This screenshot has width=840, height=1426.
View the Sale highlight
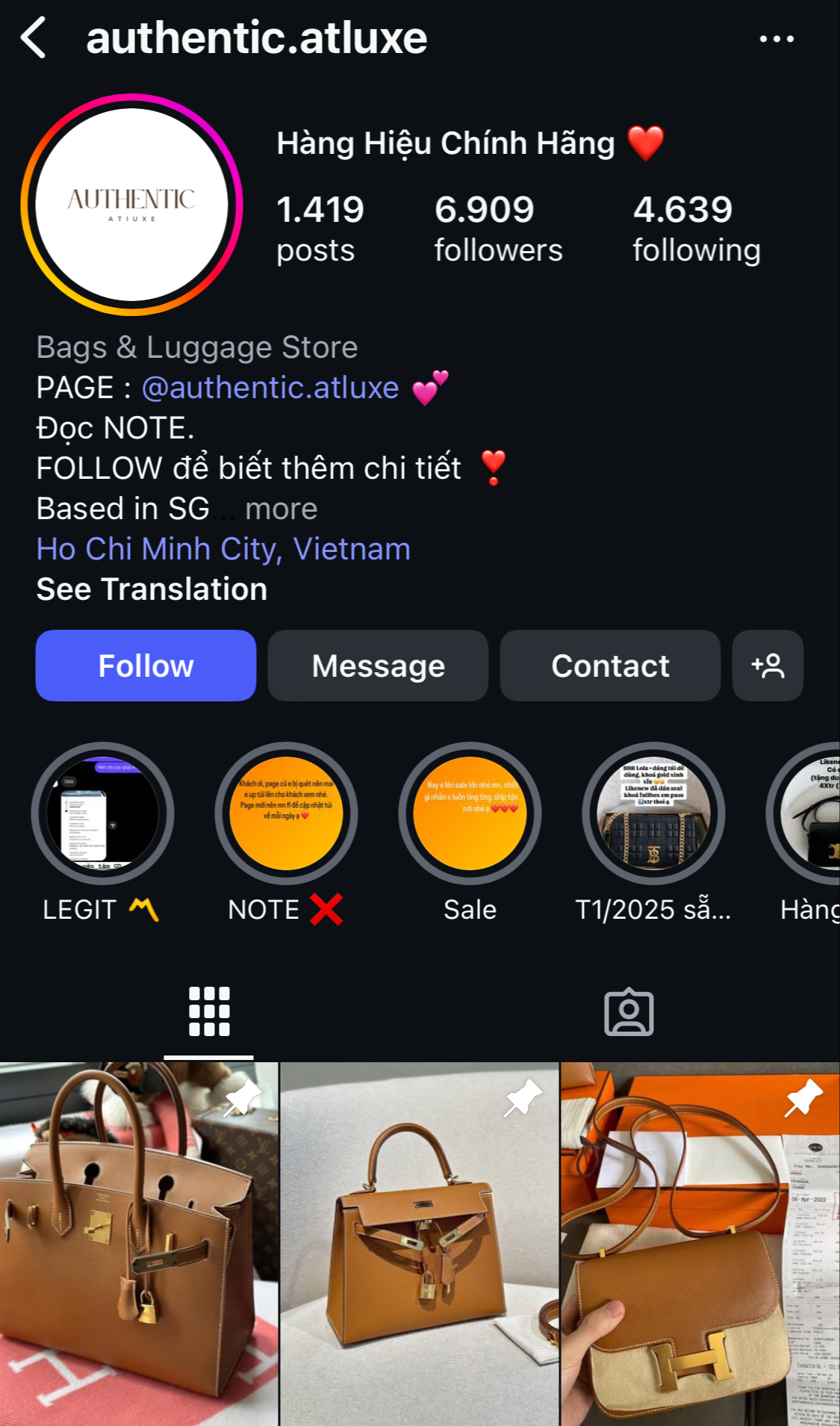(470, 813)
